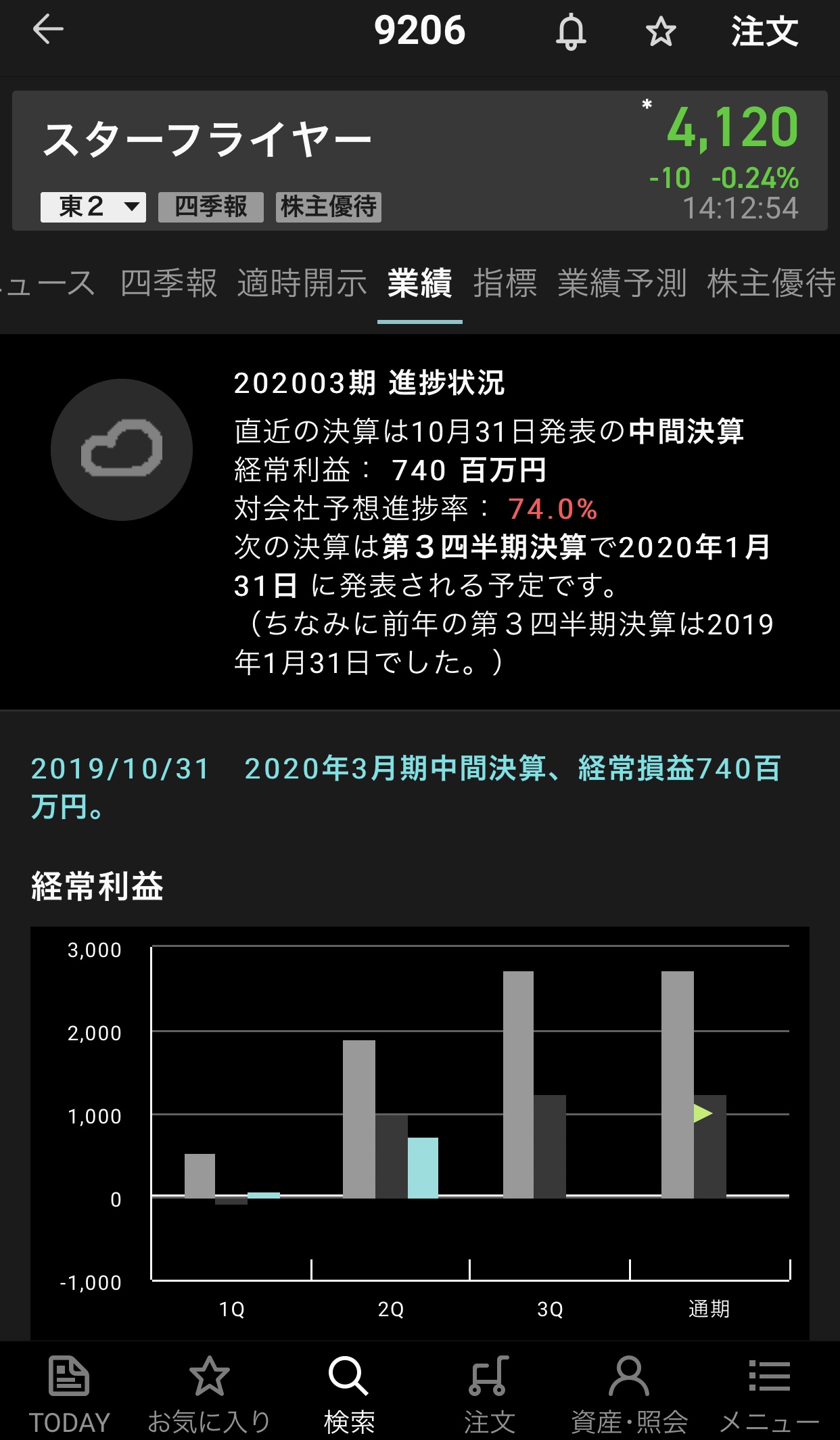The image size is (840, 1440).
Task: Switch to the 業績予測 tab
Action: (x=622, y=283)
